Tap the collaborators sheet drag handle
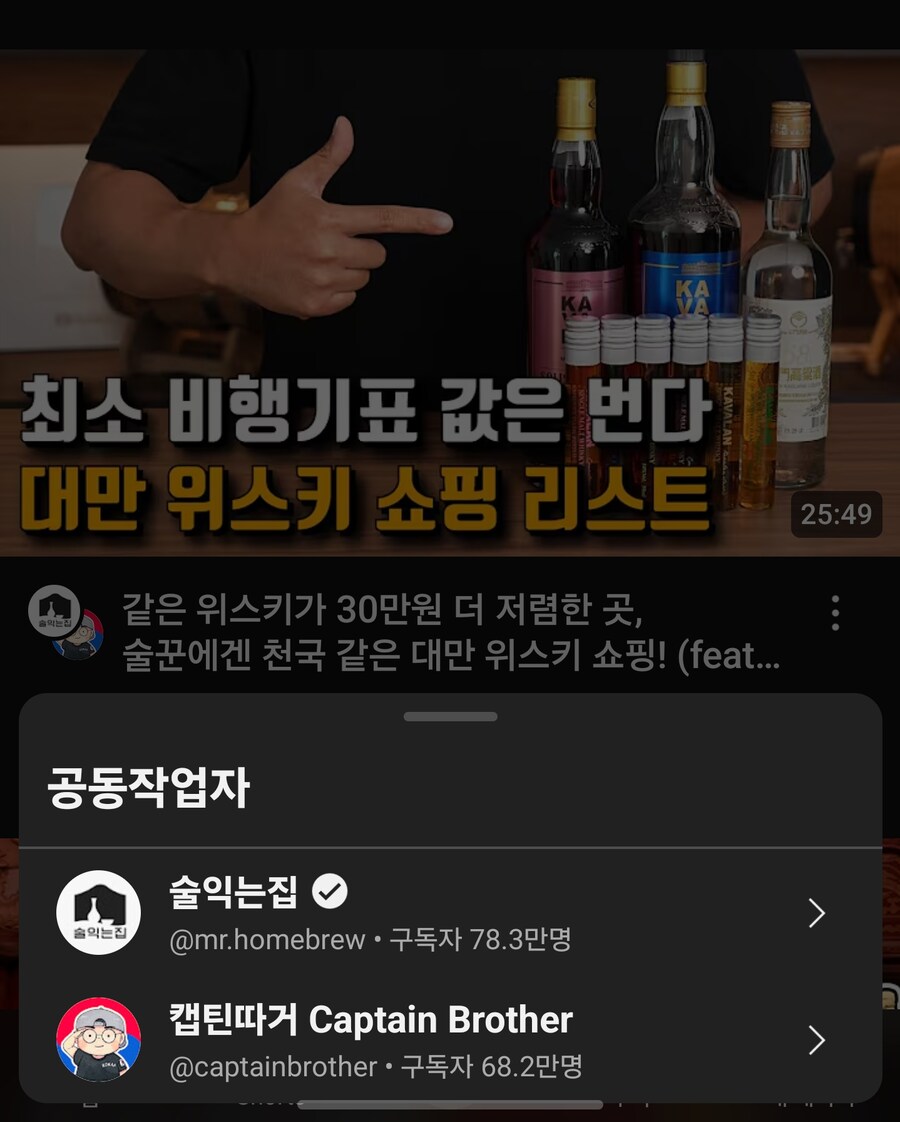 click(x=450, y=717)
